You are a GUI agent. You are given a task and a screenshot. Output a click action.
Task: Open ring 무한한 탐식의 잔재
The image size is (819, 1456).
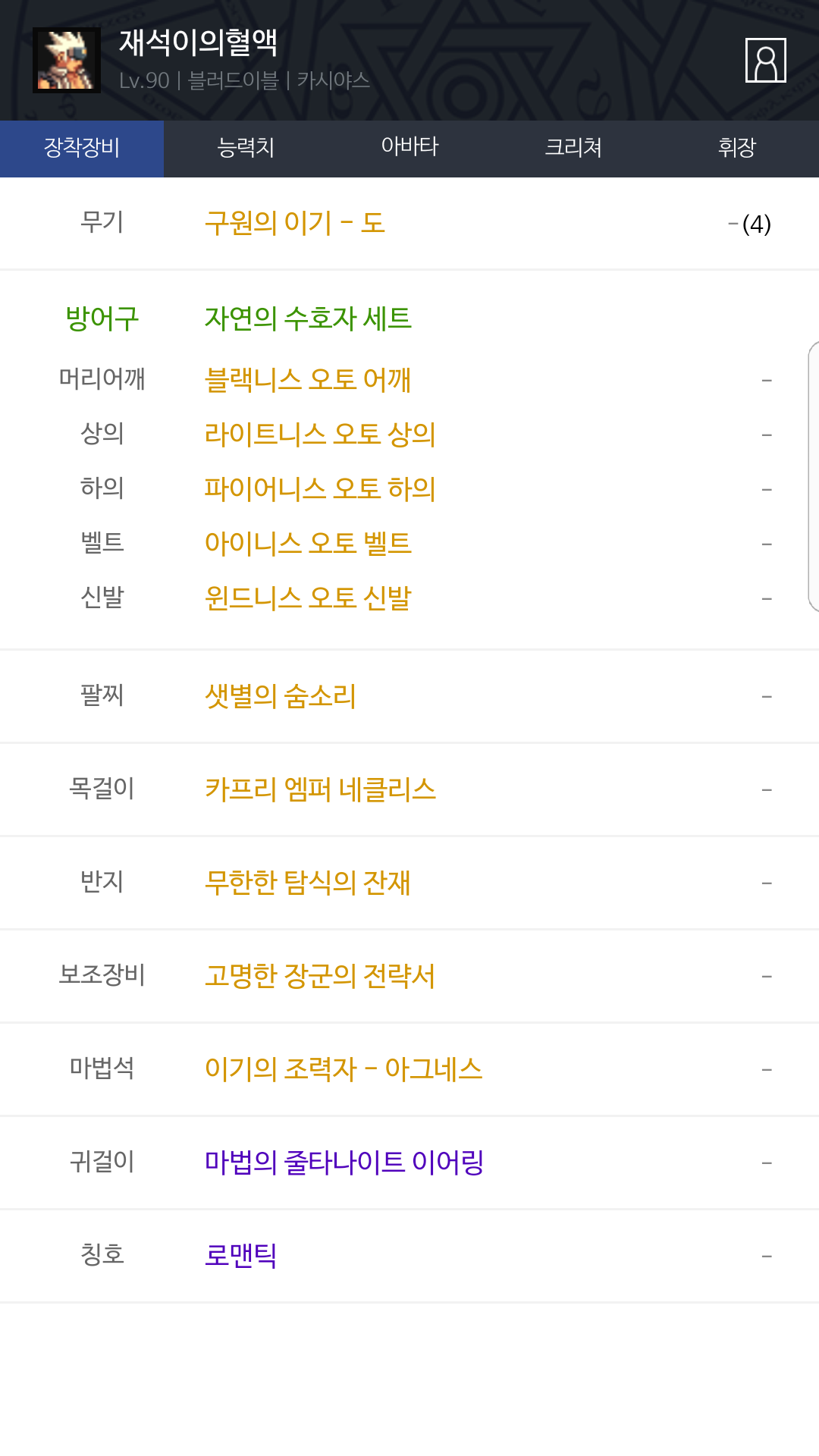click(x=308, y=883)
